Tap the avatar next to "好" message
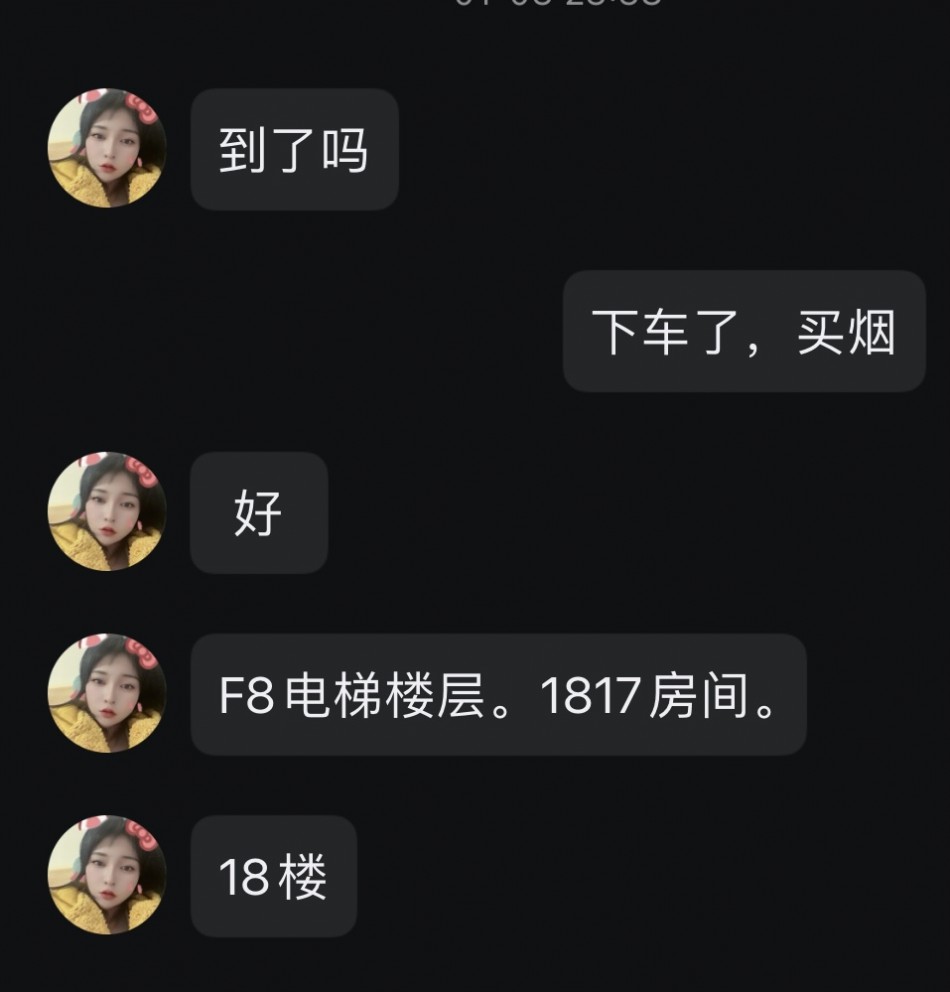The image size is (950, 992). tap(107, 512)
